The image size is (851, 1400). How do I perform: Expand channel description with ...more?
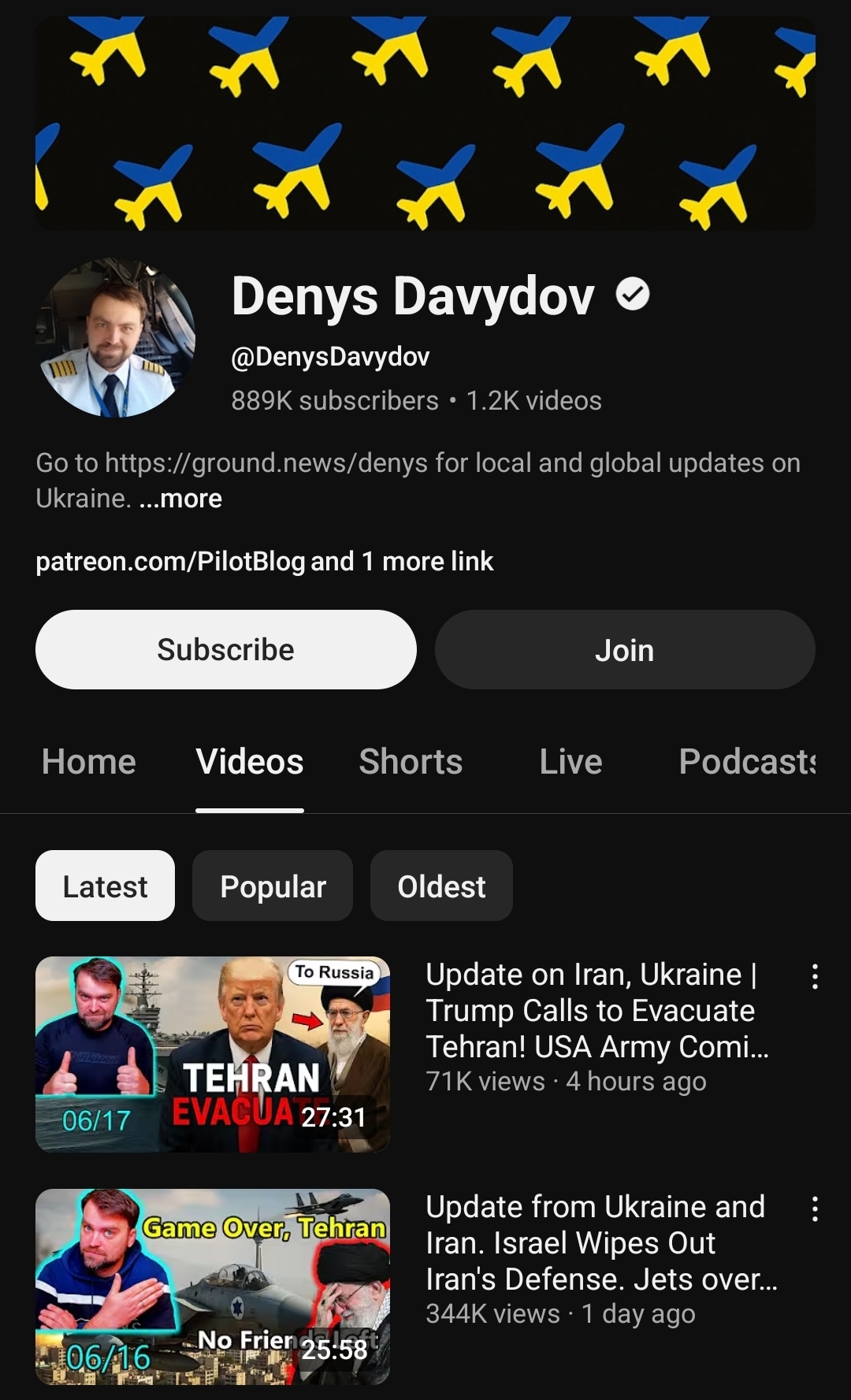180,499
